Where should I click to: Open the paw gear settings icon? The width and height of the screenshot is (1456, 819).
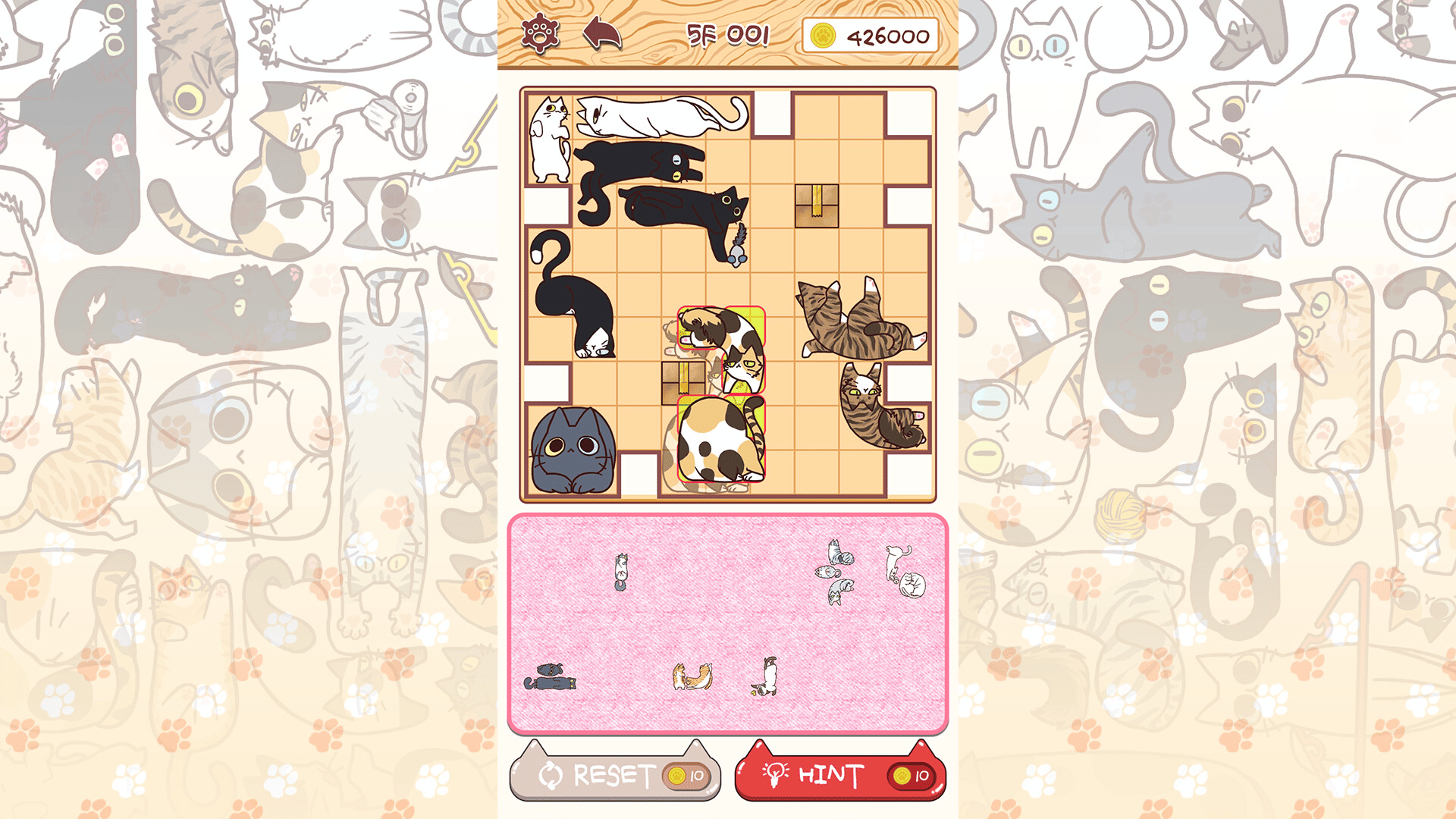540,34
